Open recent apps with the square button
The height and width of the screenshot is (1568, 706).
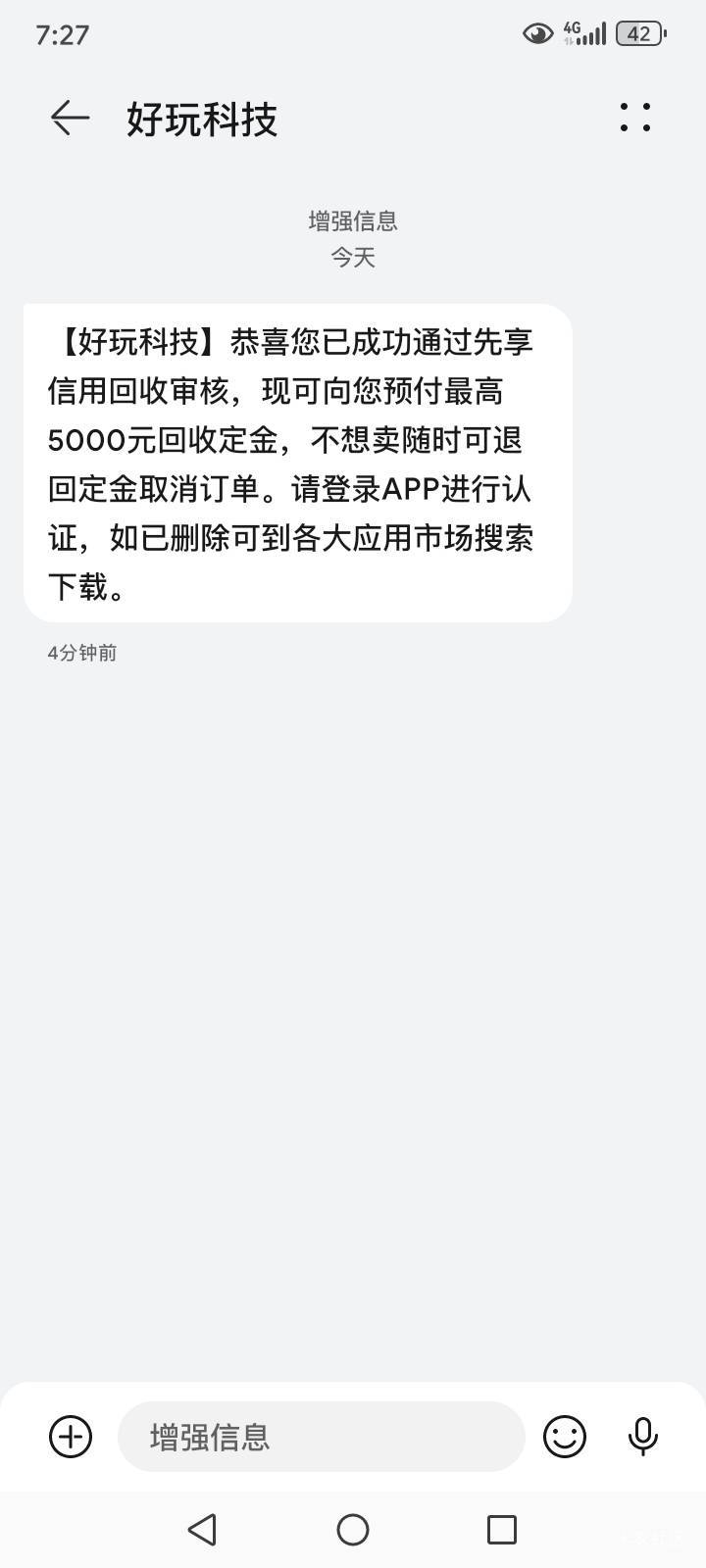pyautogui.click(x=502, y=1529)
